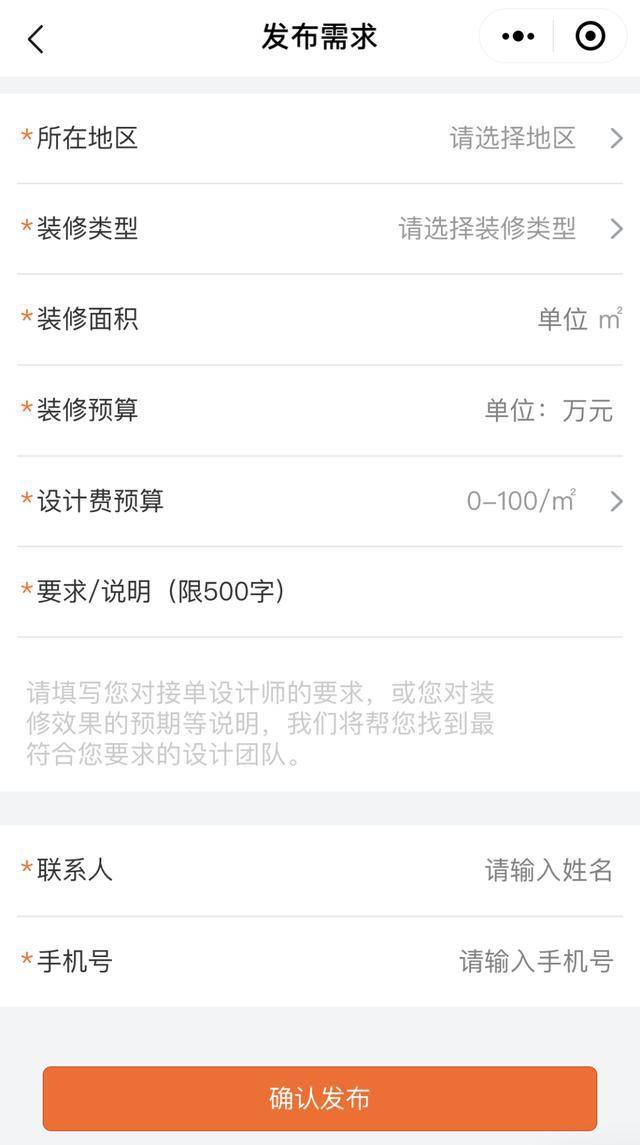Open the 所在地区 region picker
This screenshot has width=640, height=1145.
coord(320,138)
